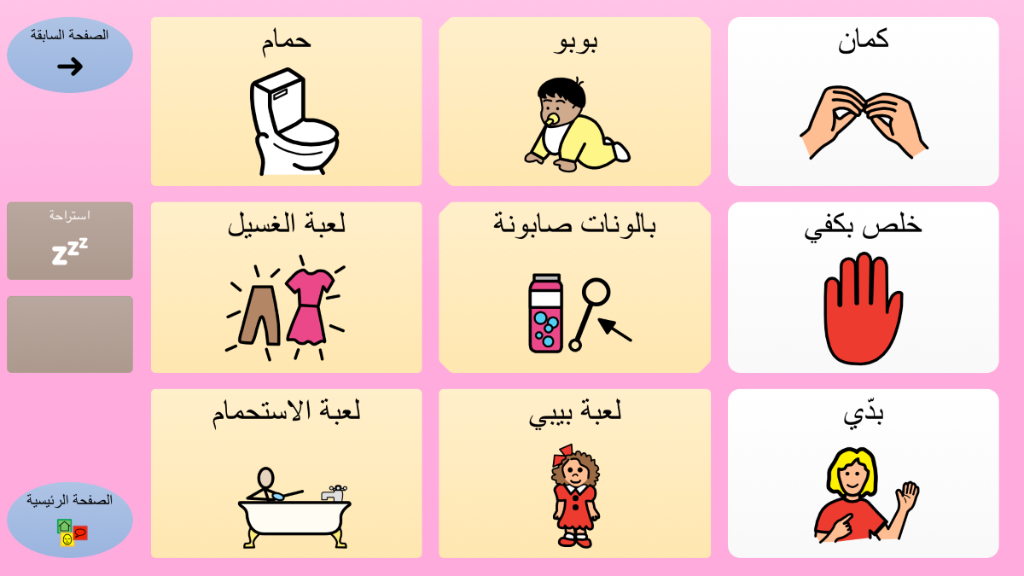Tap the 'I want' card (بدّي)
Image resolution: width=1024 pixels, height=576 pixels.
[863, 474]
